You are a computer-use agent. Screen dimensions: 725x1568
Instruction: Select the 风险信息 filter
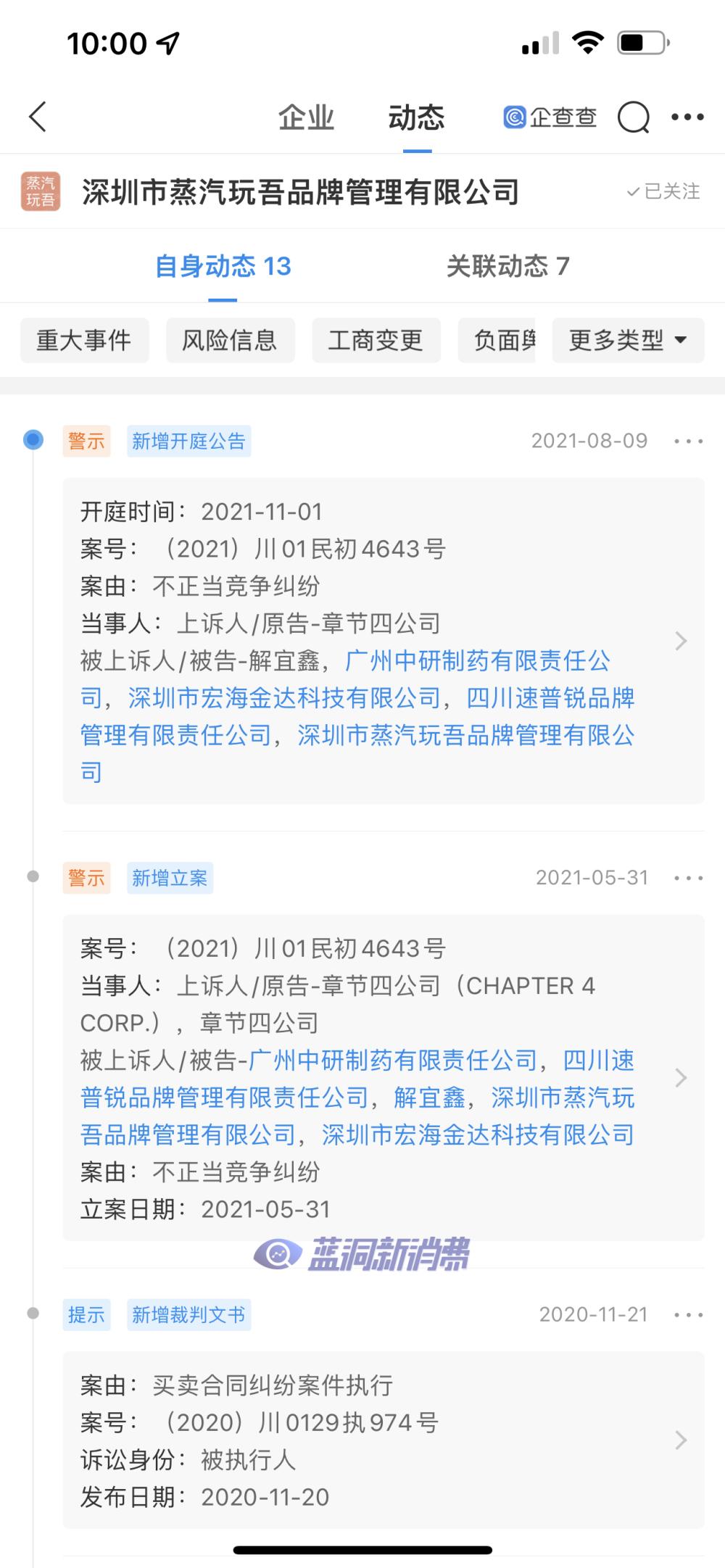point(231,341)
